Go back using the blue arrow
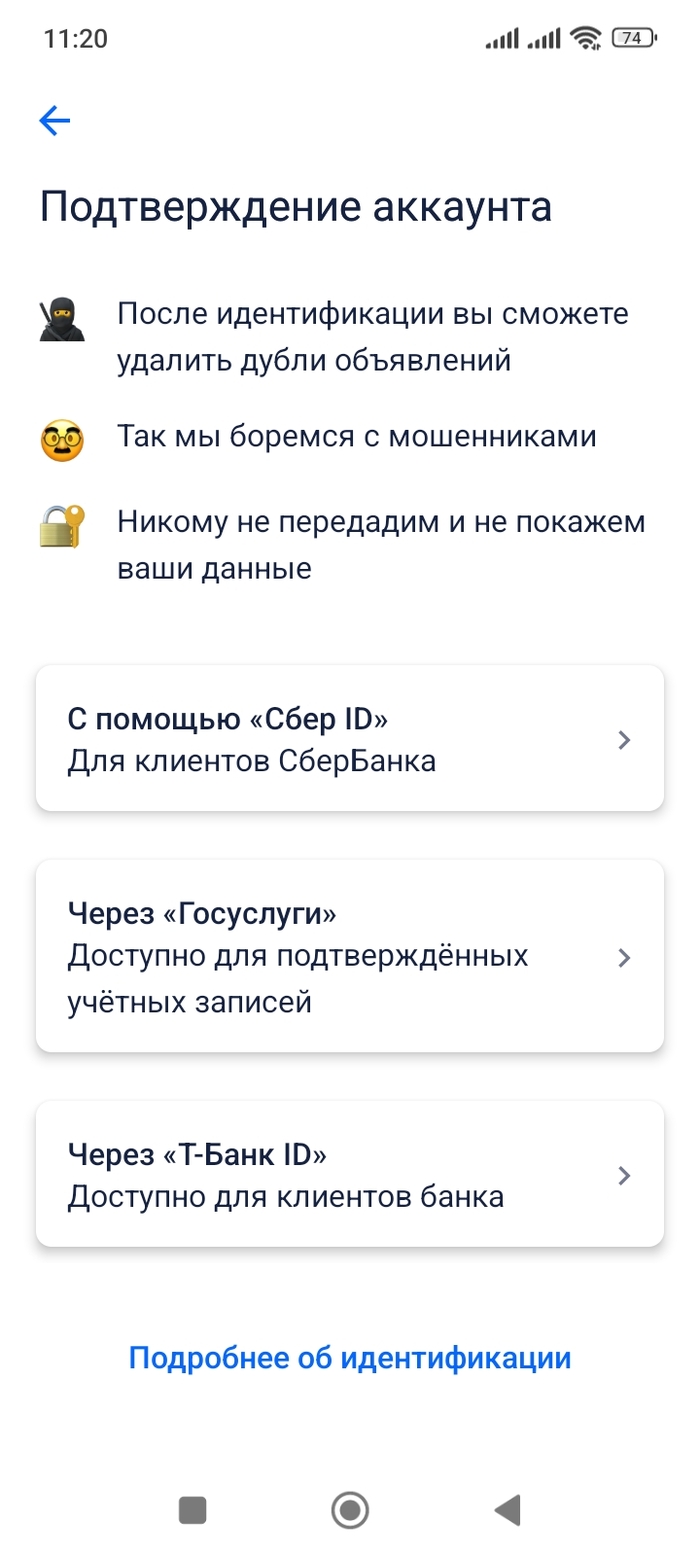This screenshot has height=1556, width=700. 54,121
